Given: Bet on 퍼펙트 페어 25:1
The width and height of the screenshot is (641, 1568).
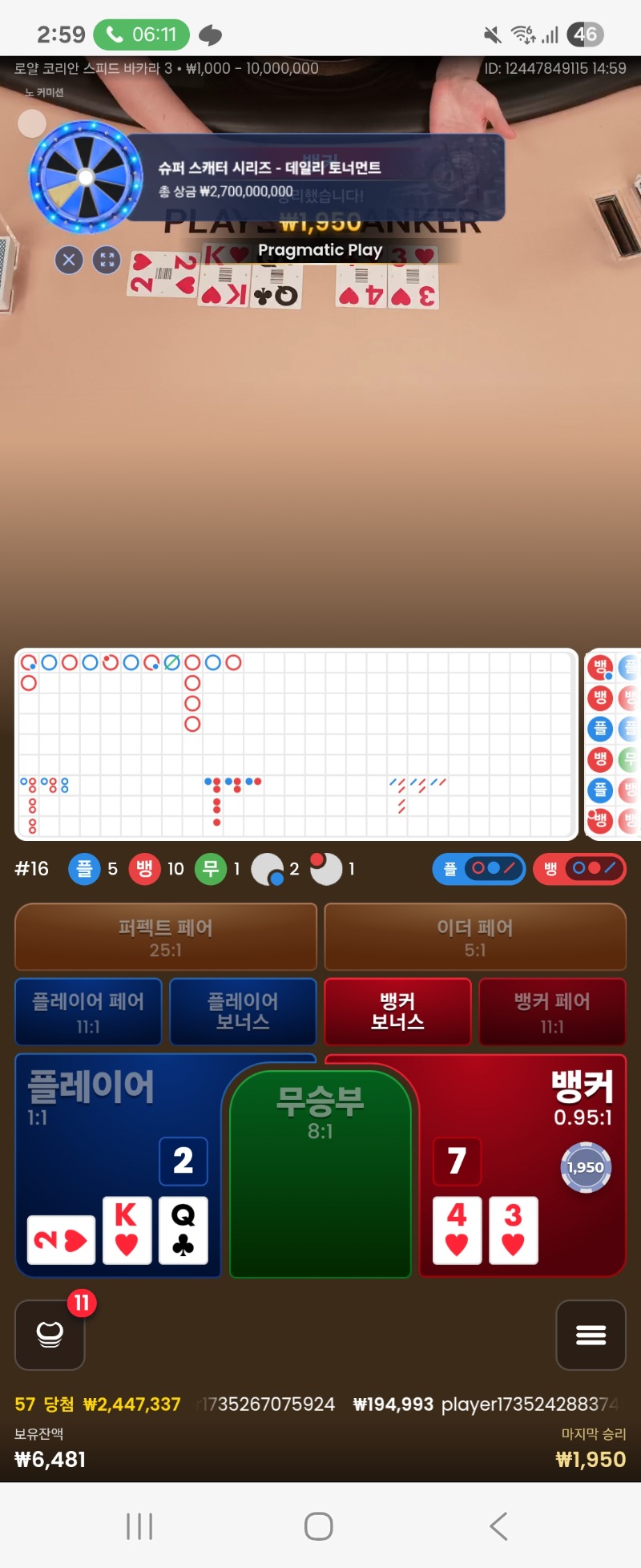Looking at the screenshot, I should click(166, 937).
